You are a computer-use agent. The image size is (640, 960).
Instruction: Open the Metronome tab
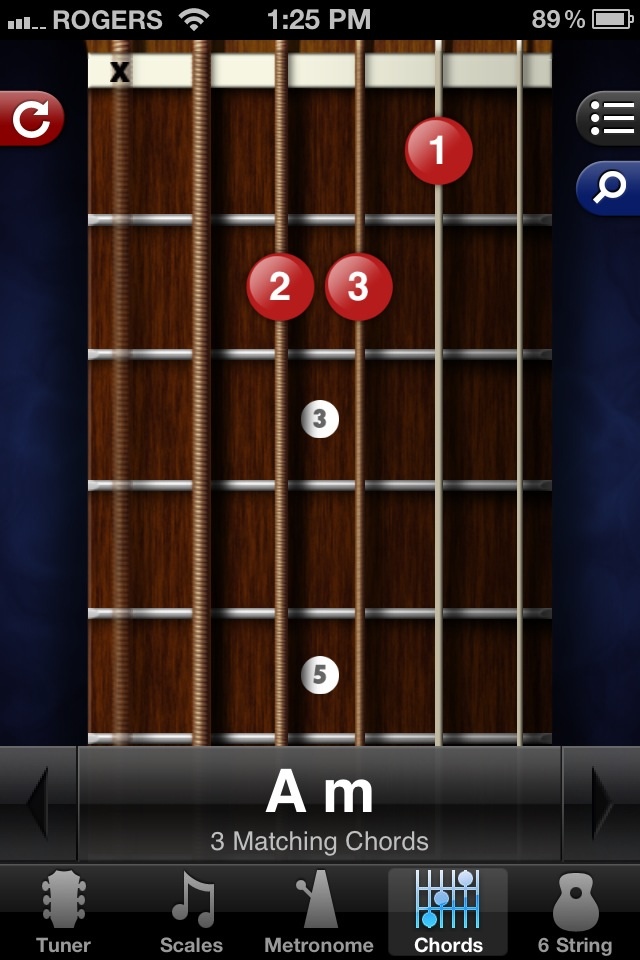tap(319, 912)
